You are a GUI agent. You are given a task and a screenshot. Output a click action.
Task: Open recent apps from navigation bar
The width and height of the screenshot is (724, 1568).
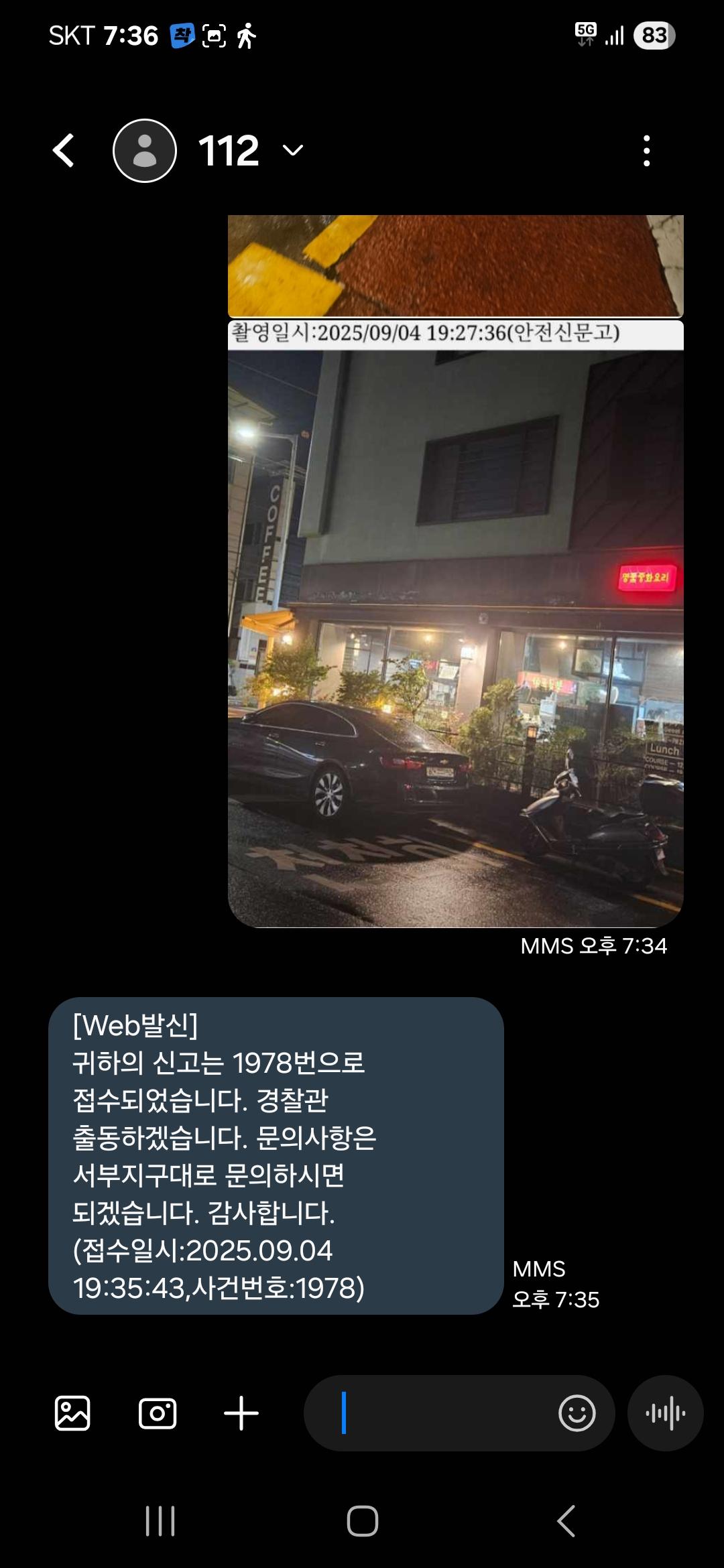[160, 1521]
